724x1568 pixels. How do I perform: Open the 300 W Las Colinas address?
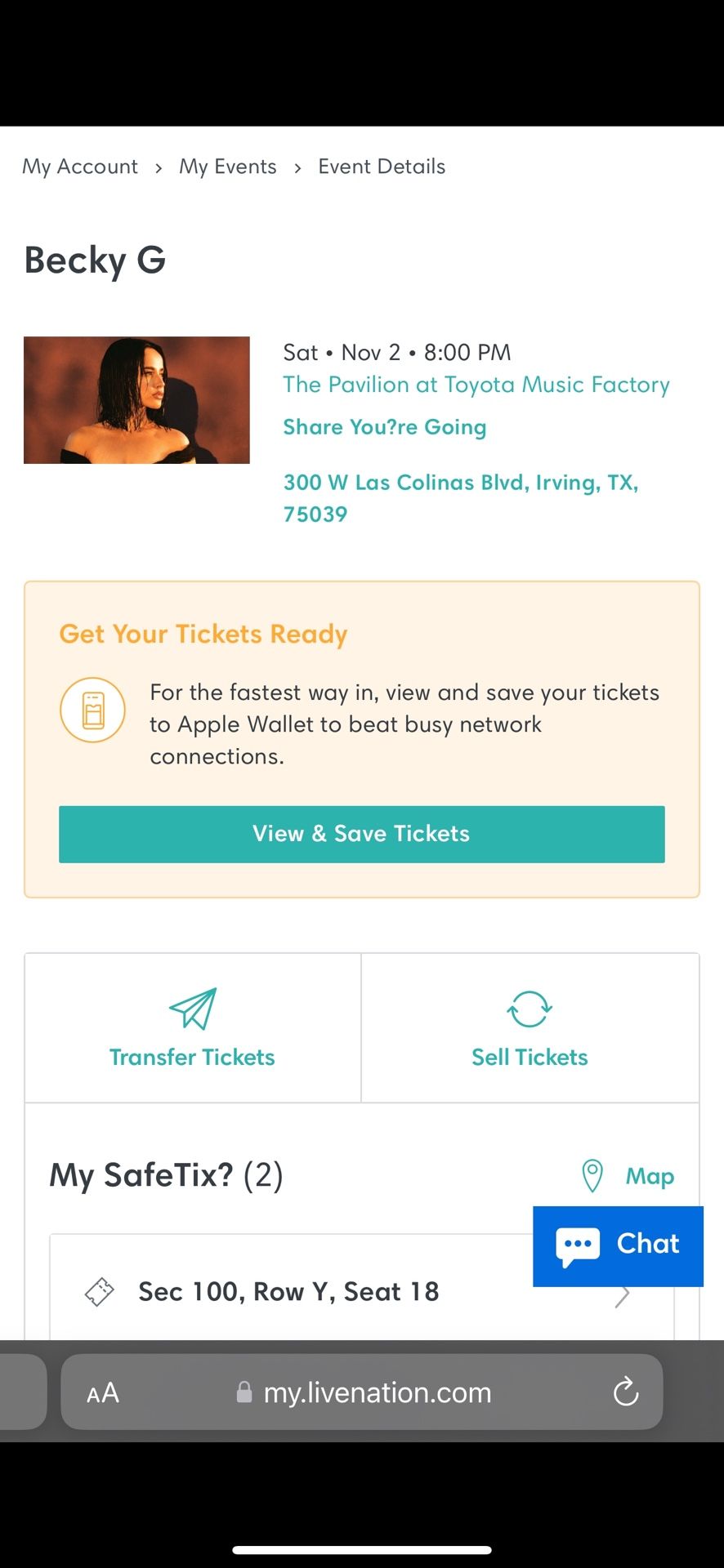[x=460, y=497]
